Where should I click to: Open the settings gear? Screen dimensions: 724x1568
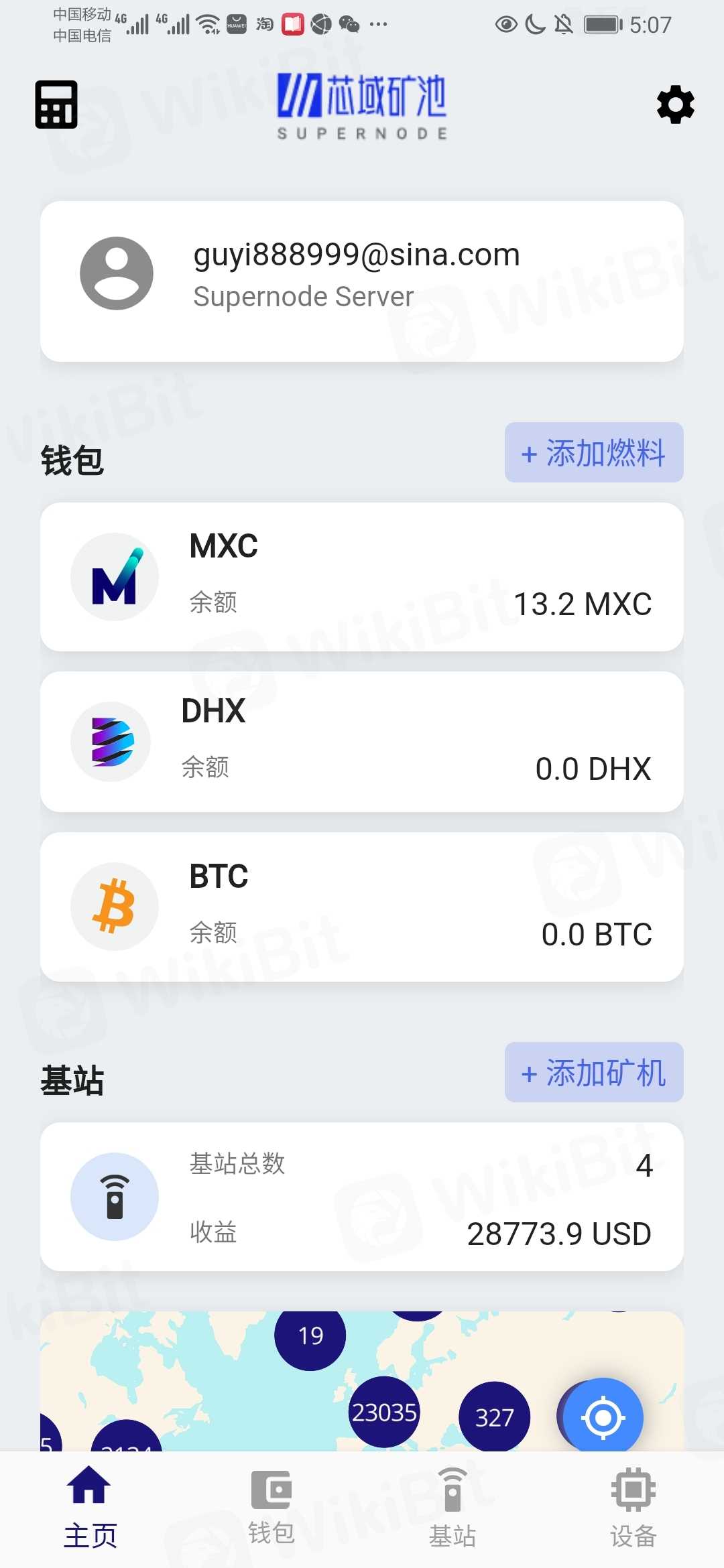coord(675,105)
